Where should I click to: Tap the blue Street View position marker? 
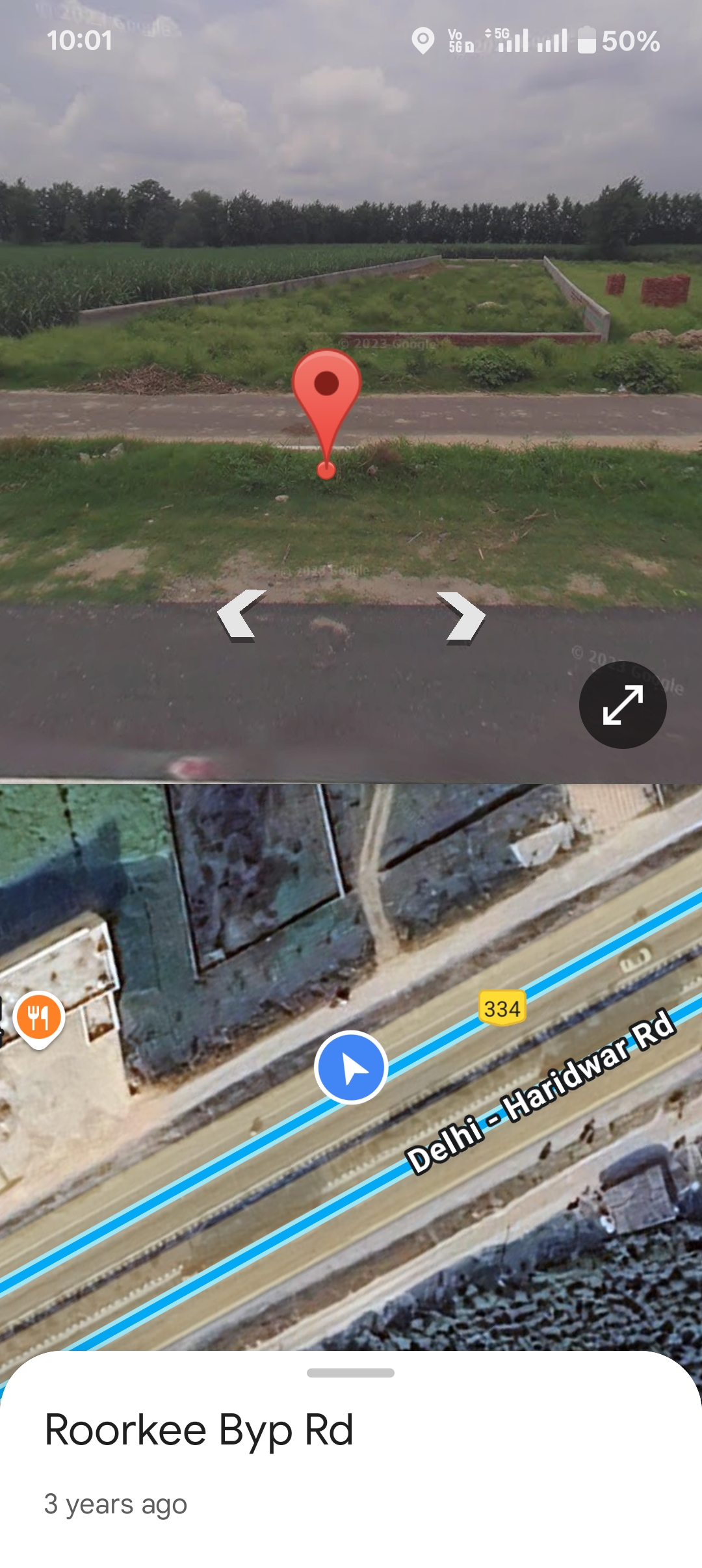351,1067
